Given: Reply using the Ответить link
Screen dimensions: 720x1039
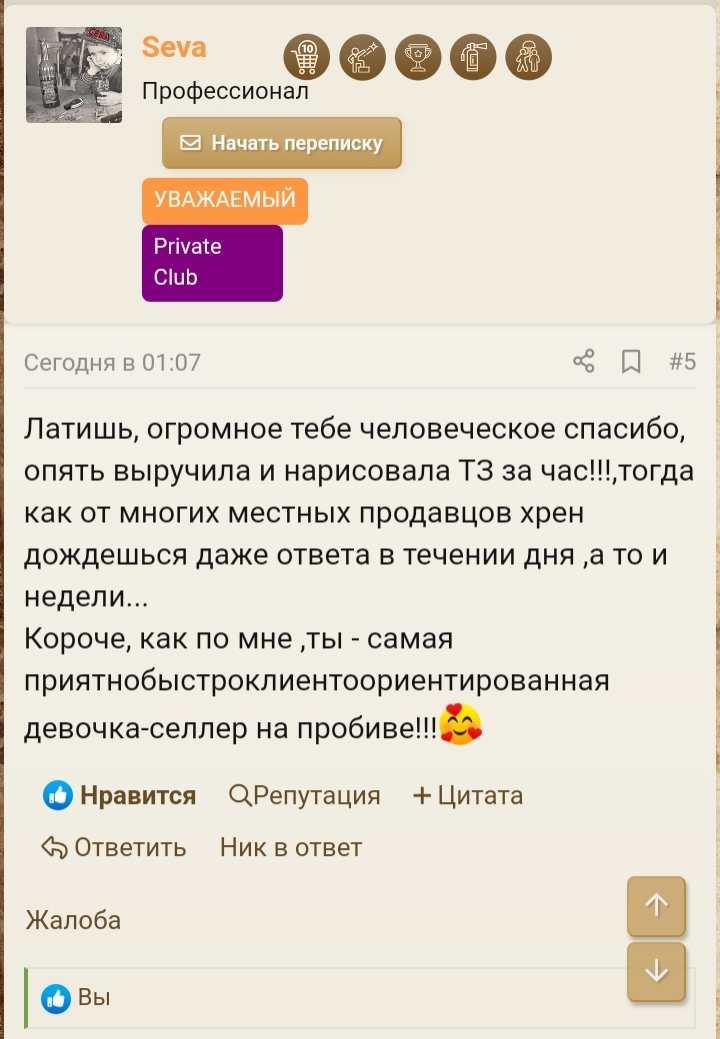Looking at the screenshot, I should pyautogui.click(x=114, y=847).
